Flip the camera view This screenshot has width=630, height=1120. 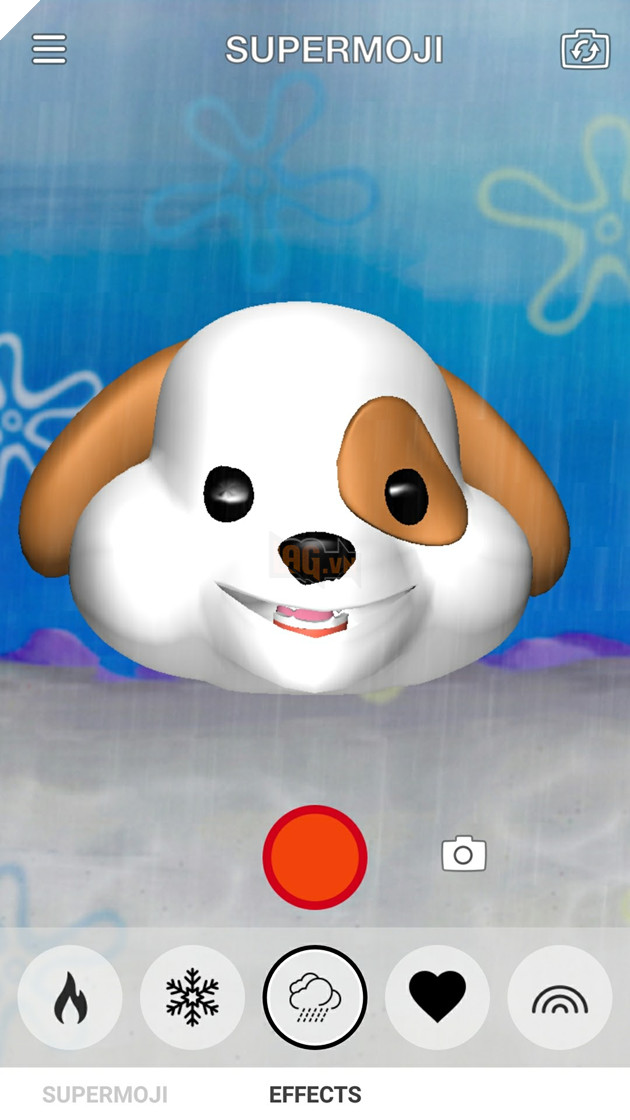point(585,49)
